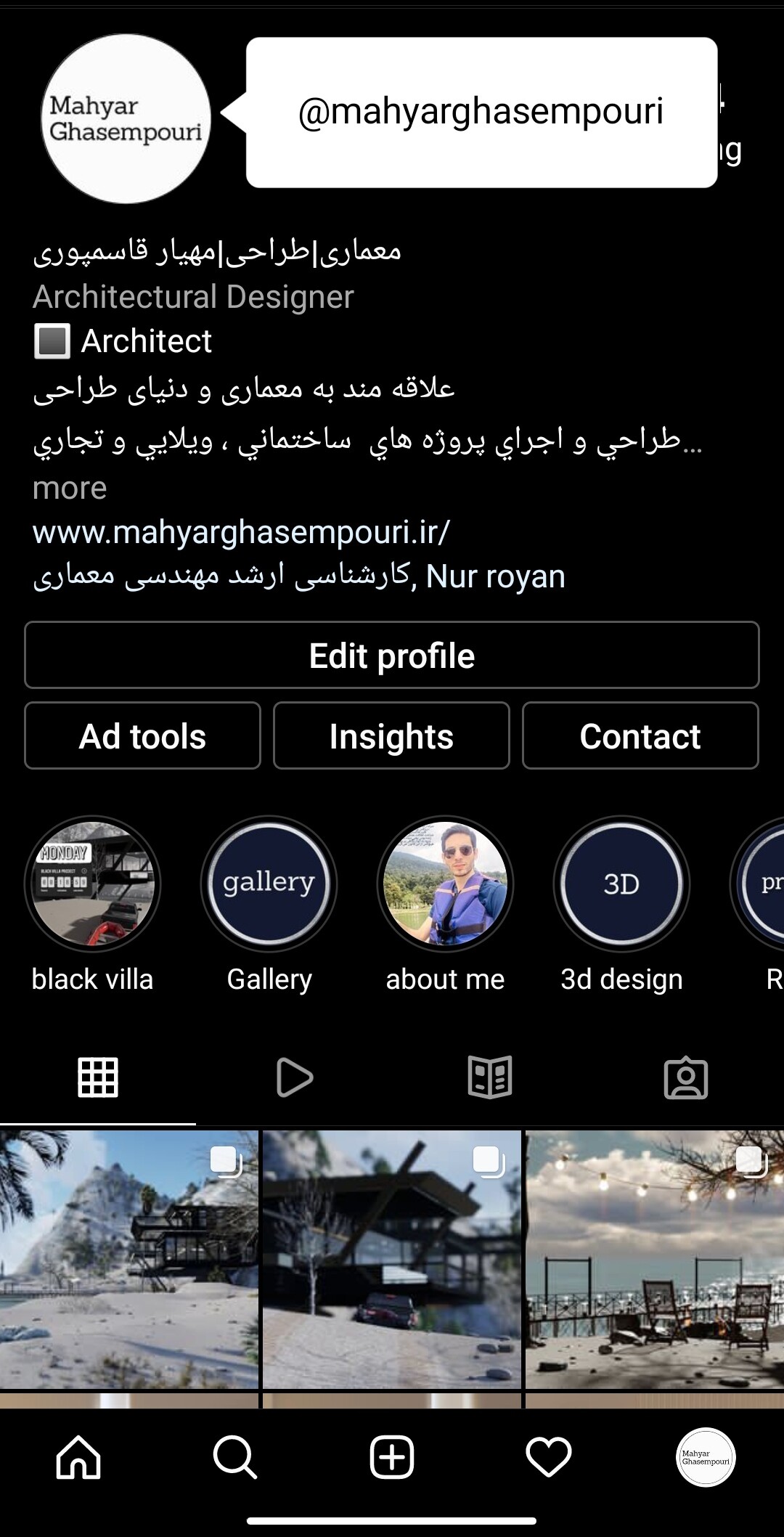Go to the Home feed

(x=78, y=1457)
